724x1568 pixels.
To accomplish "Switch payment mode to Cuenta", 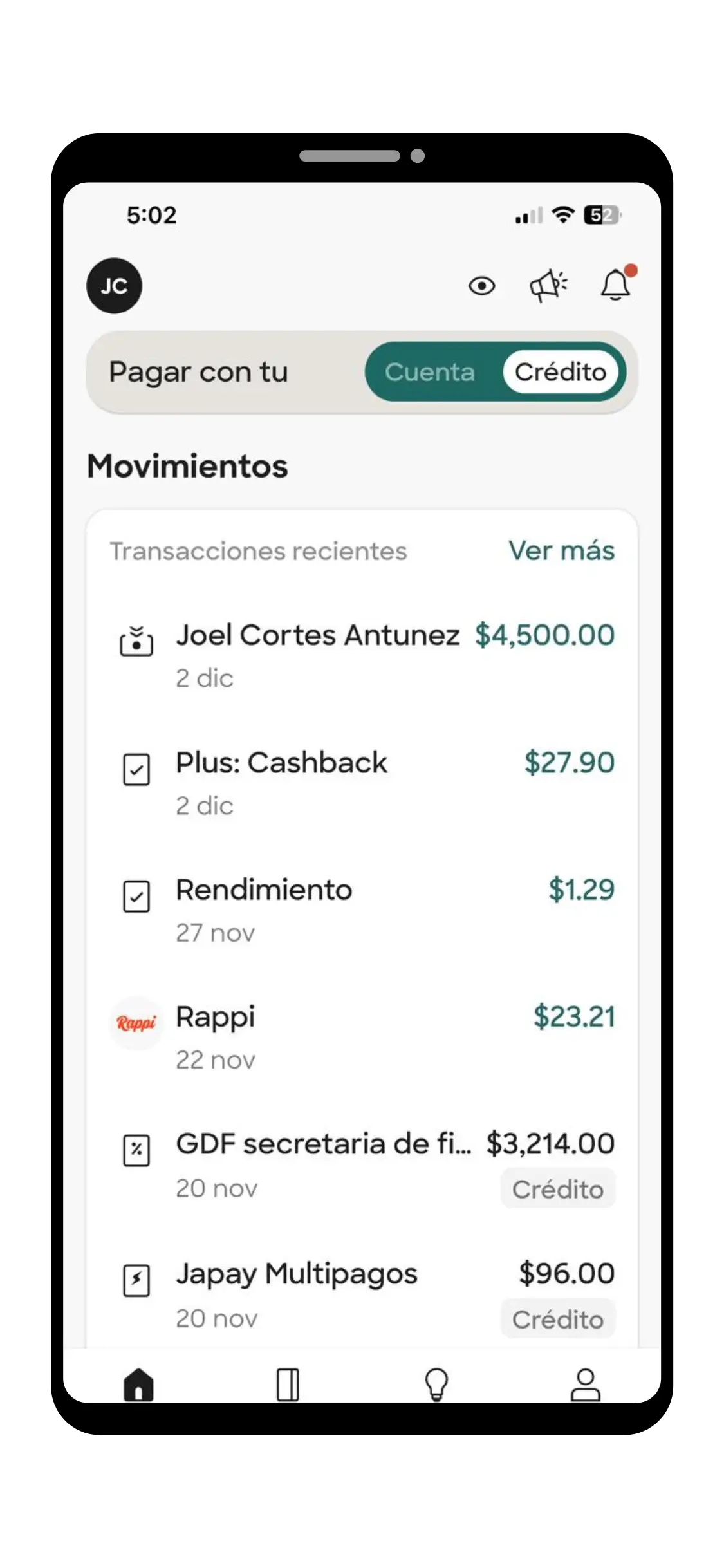I will click(429, 372).
